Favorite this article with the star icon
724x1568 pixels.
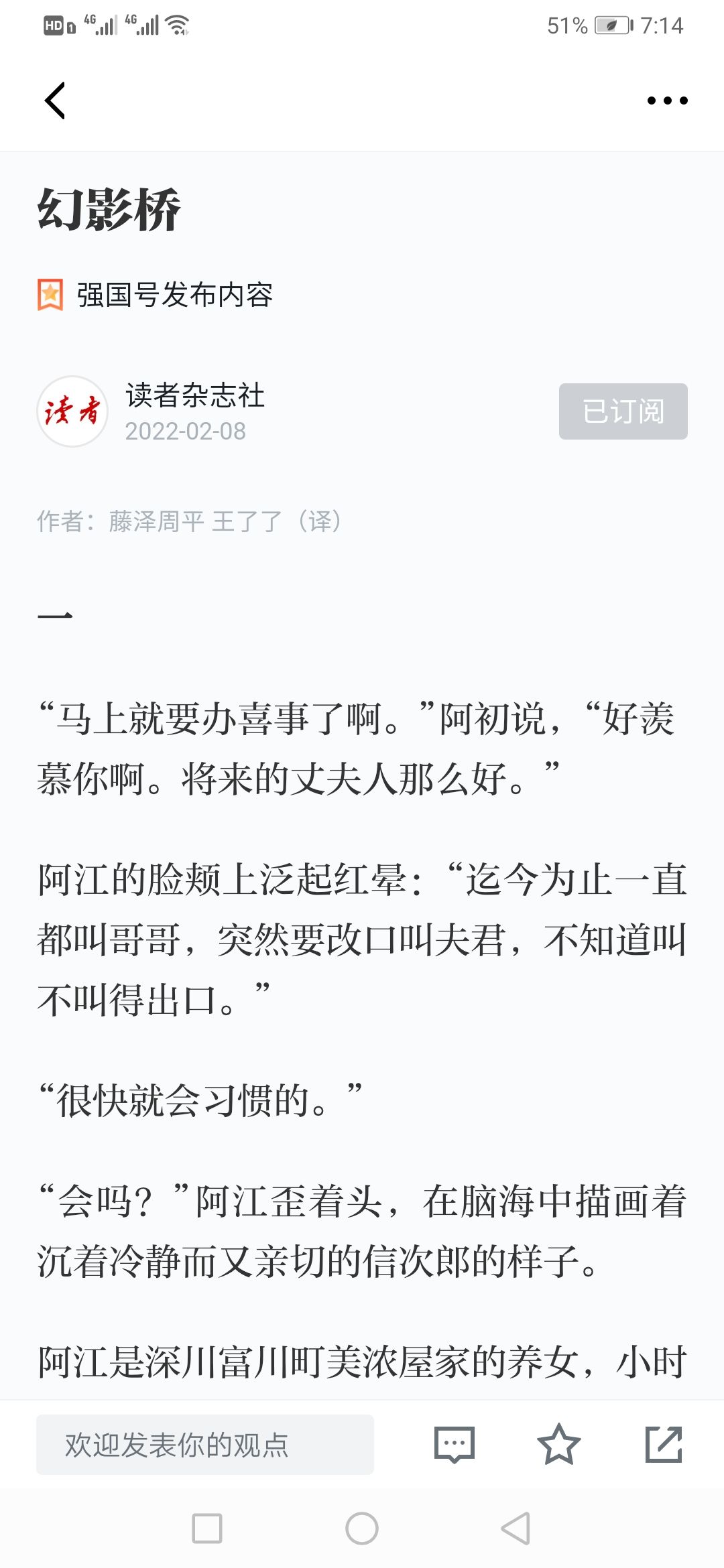pos(558,1445)
